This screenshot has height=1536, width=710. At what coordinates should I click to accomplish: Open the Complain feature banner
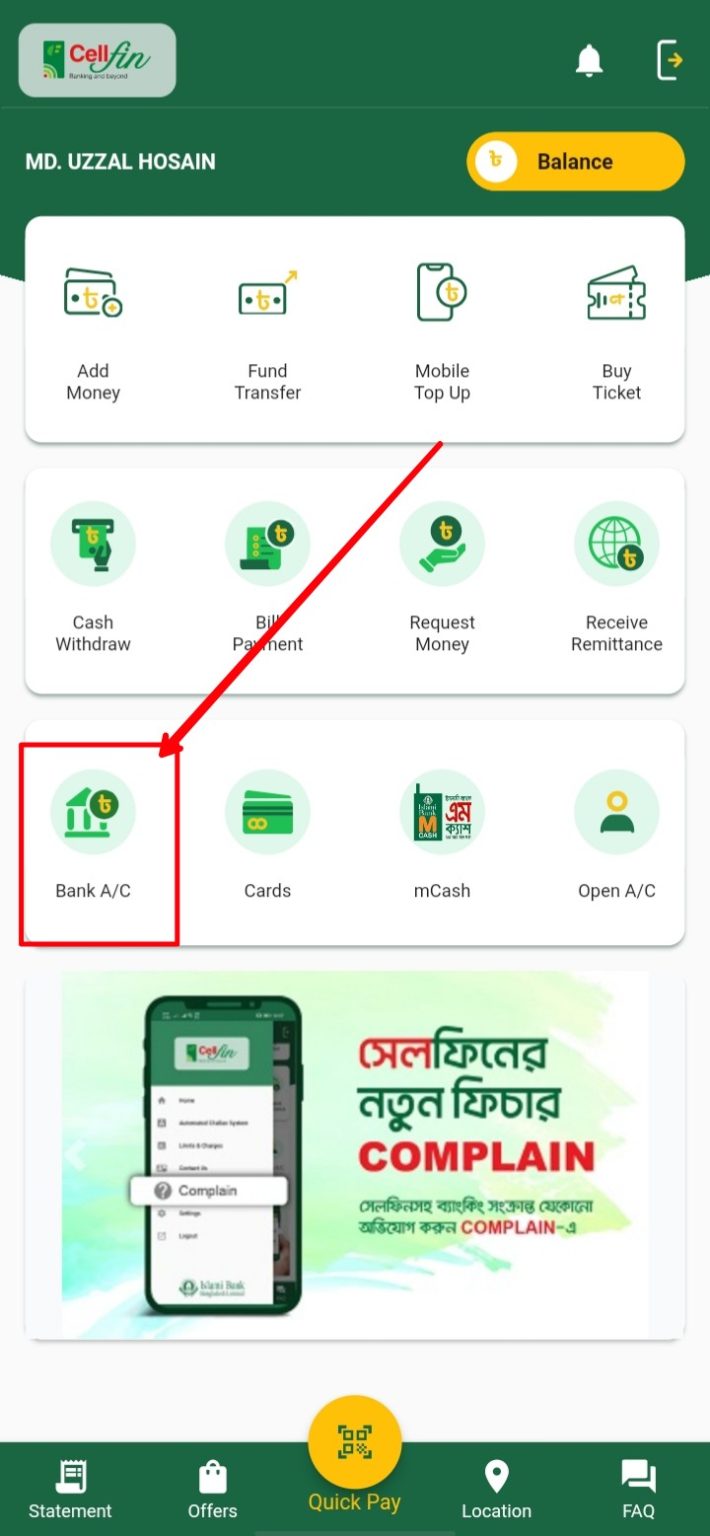point(355,1154)
